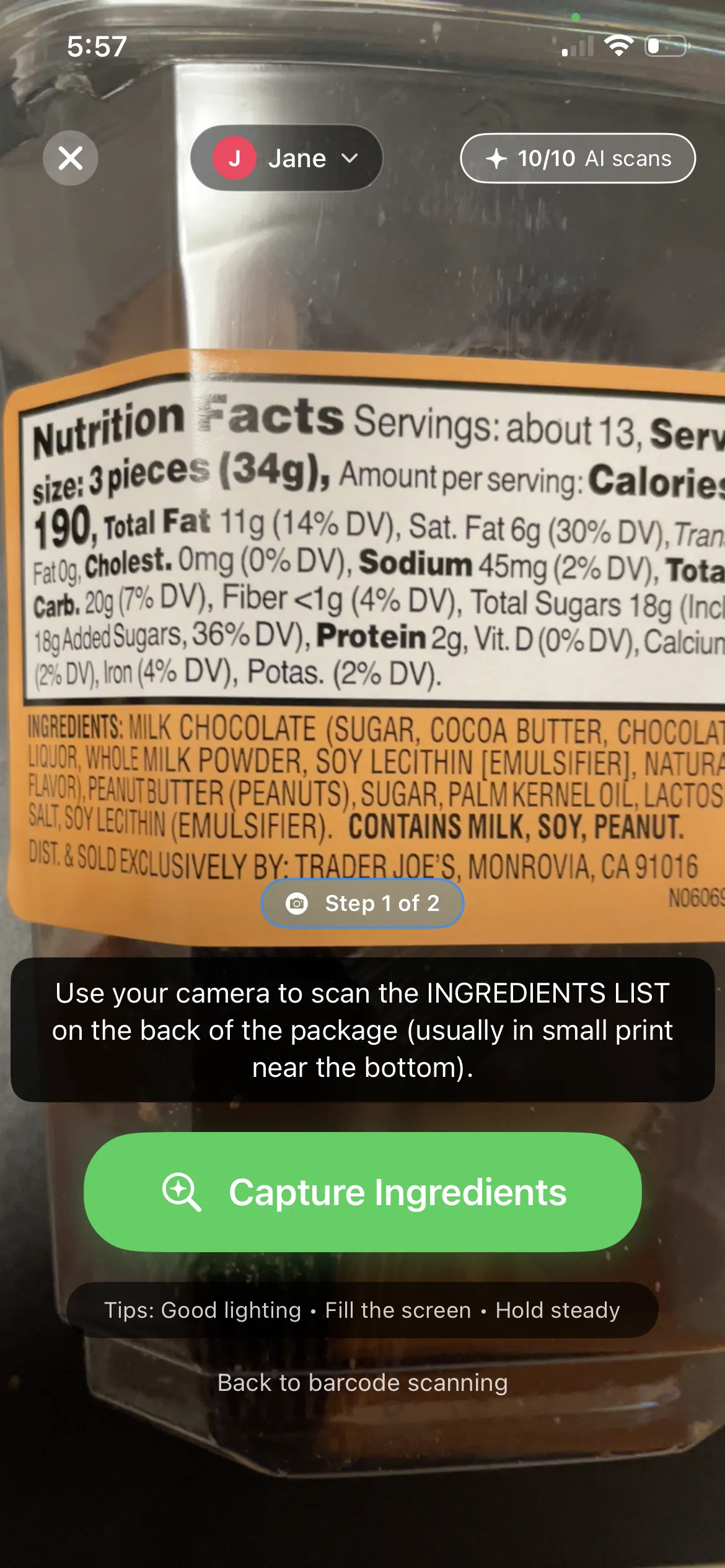Tap the Tips bar about good lighting

pos(361,1310)
